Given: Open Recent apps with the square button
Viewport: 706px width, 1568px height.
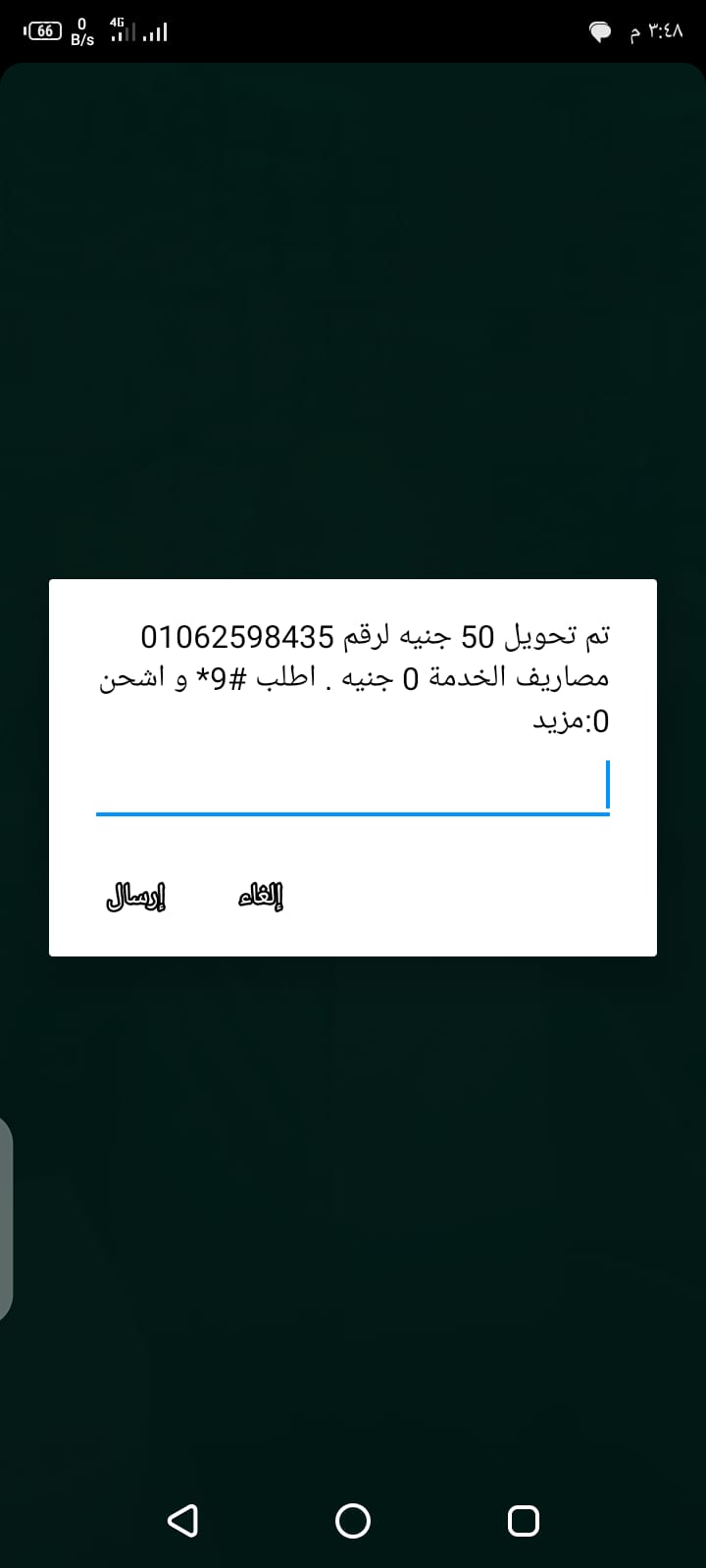Looking at the screenshot, I should click(523, 1521).
